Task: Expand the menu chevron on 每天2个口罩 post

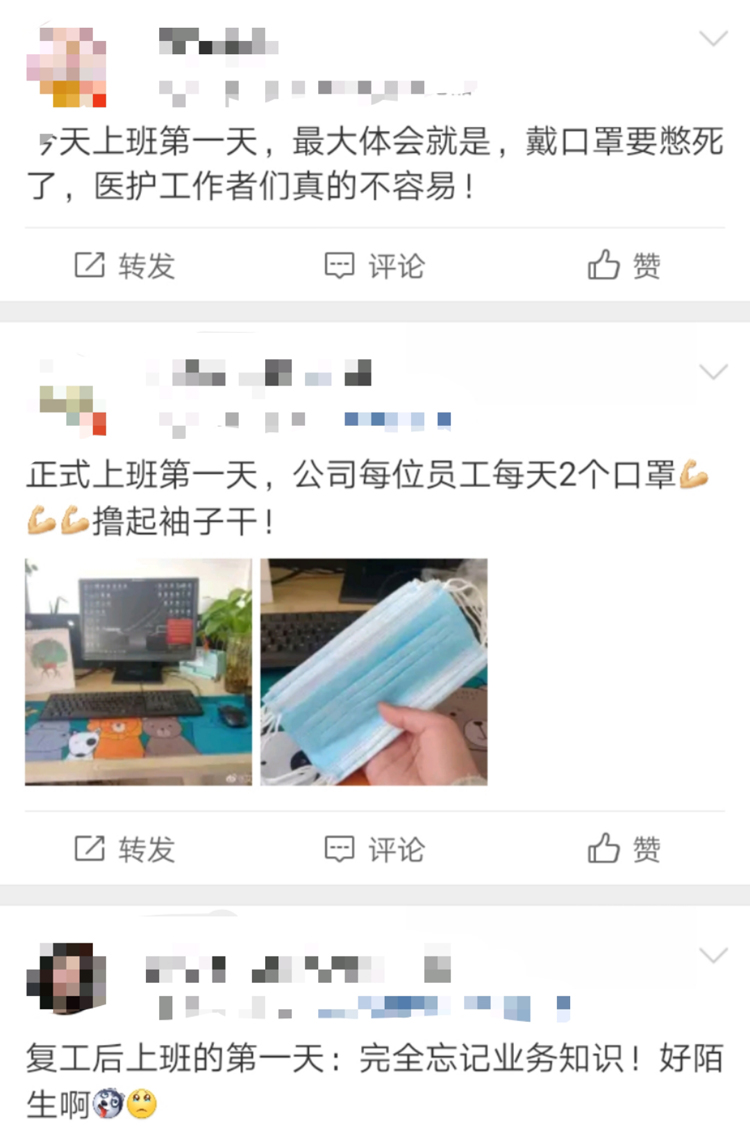Action: coord(713,373)
